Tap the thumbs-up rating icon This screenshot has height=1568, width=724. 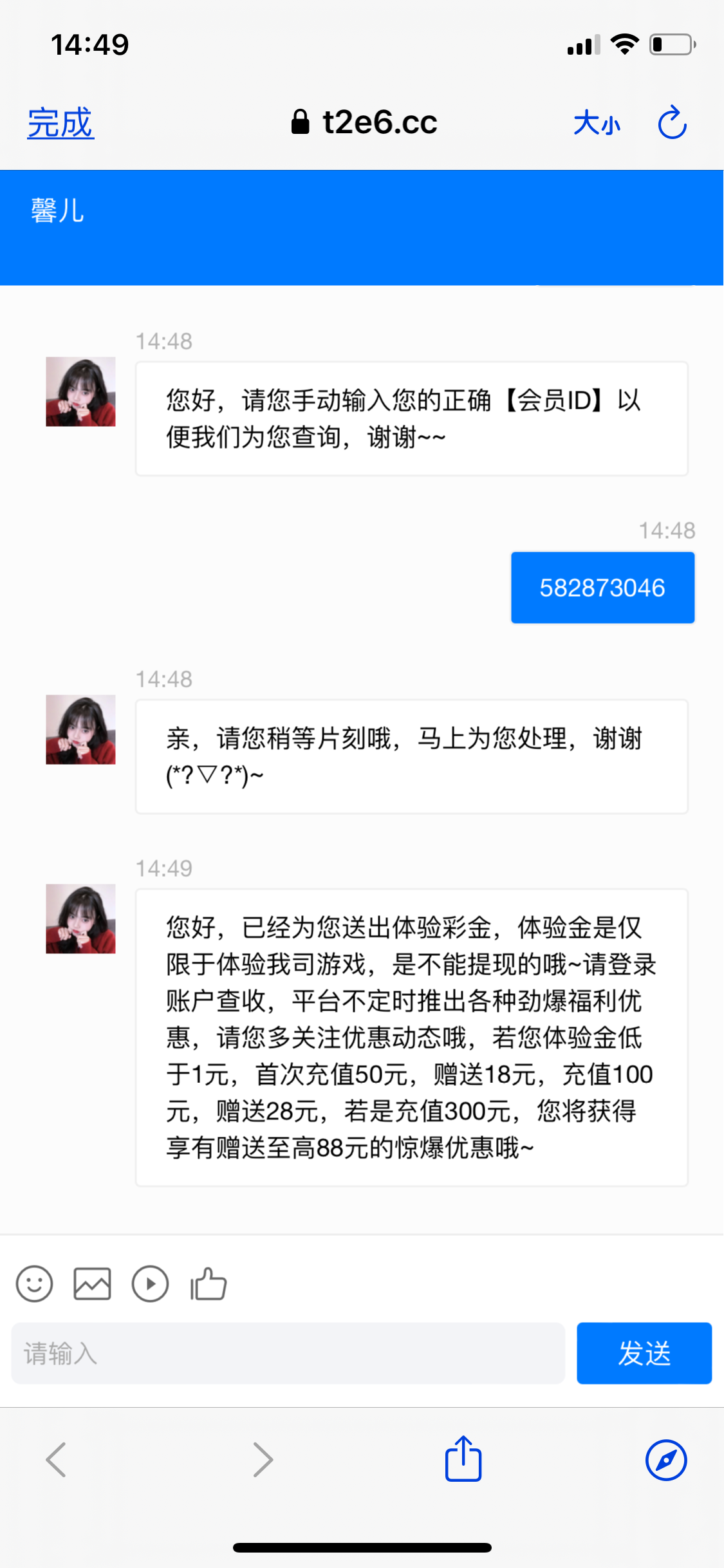[x=209, y=1284]
